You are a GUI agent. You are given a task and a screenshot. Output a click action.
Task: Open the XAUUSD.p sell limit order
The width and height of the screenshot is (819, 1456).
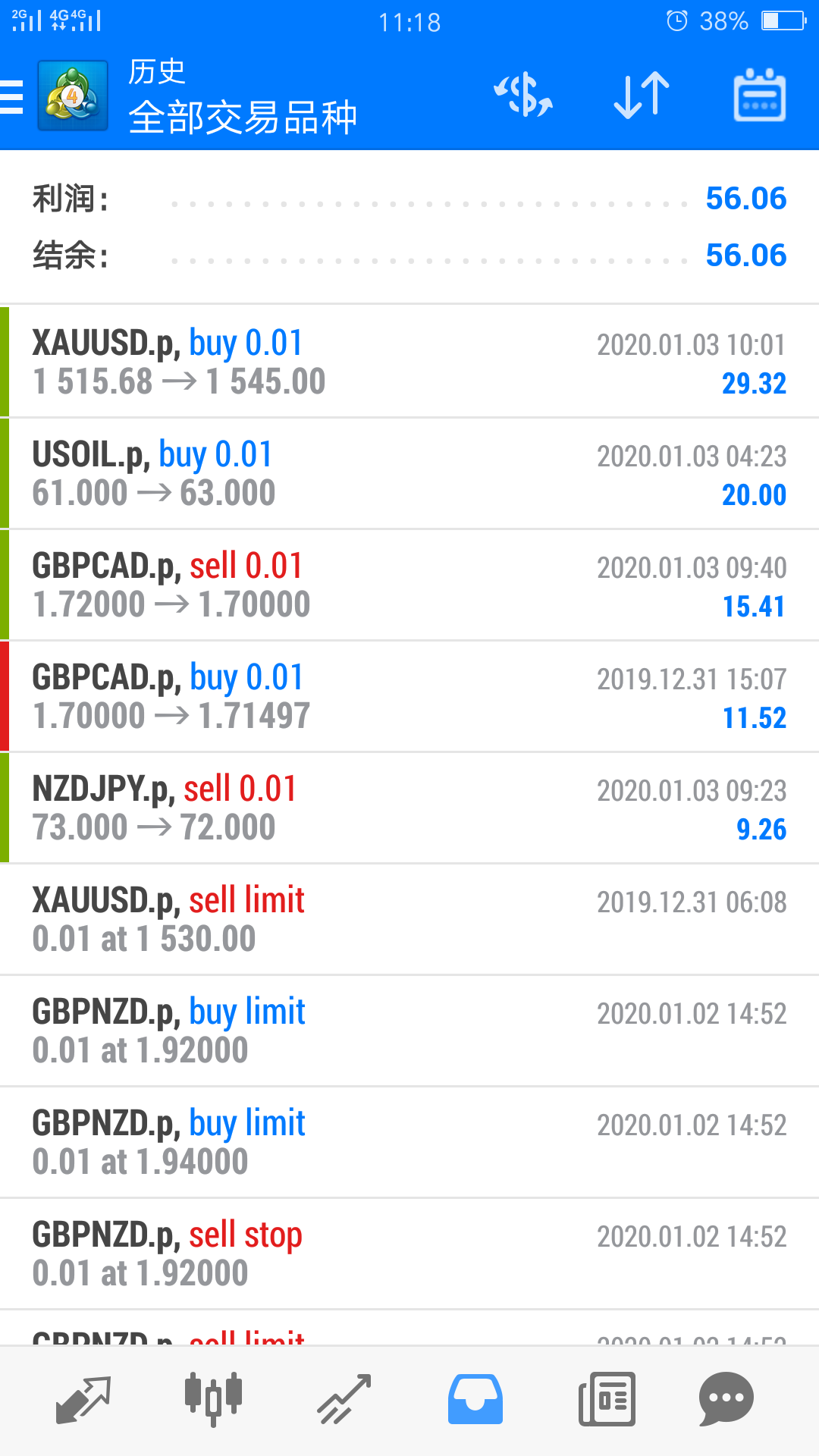click(x=409, y=919)
